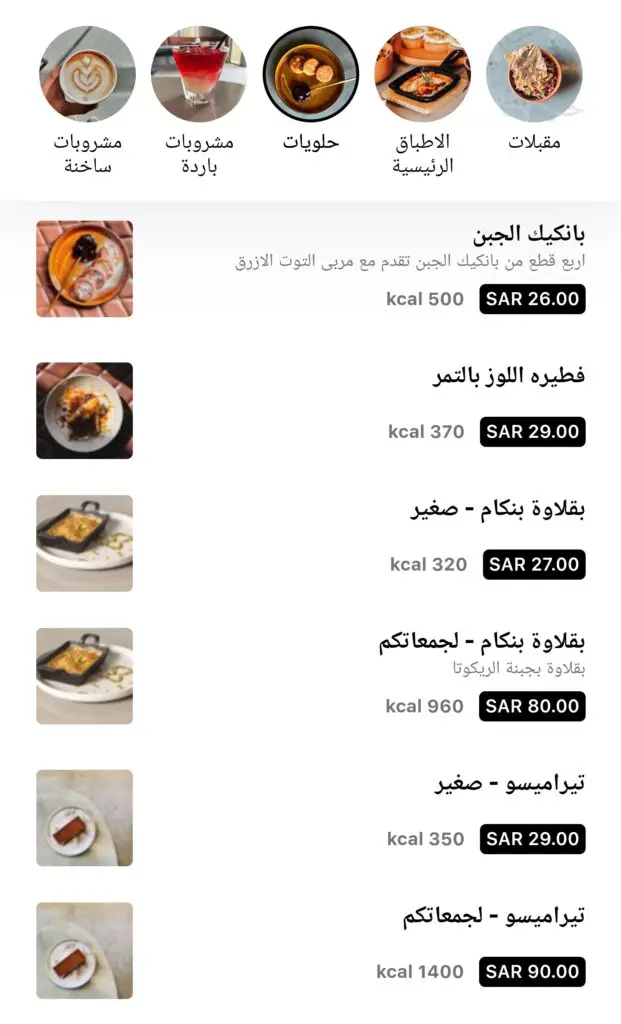Select the حلويات category
Viewport: 621px width, 1024px height.
[311, 91]
